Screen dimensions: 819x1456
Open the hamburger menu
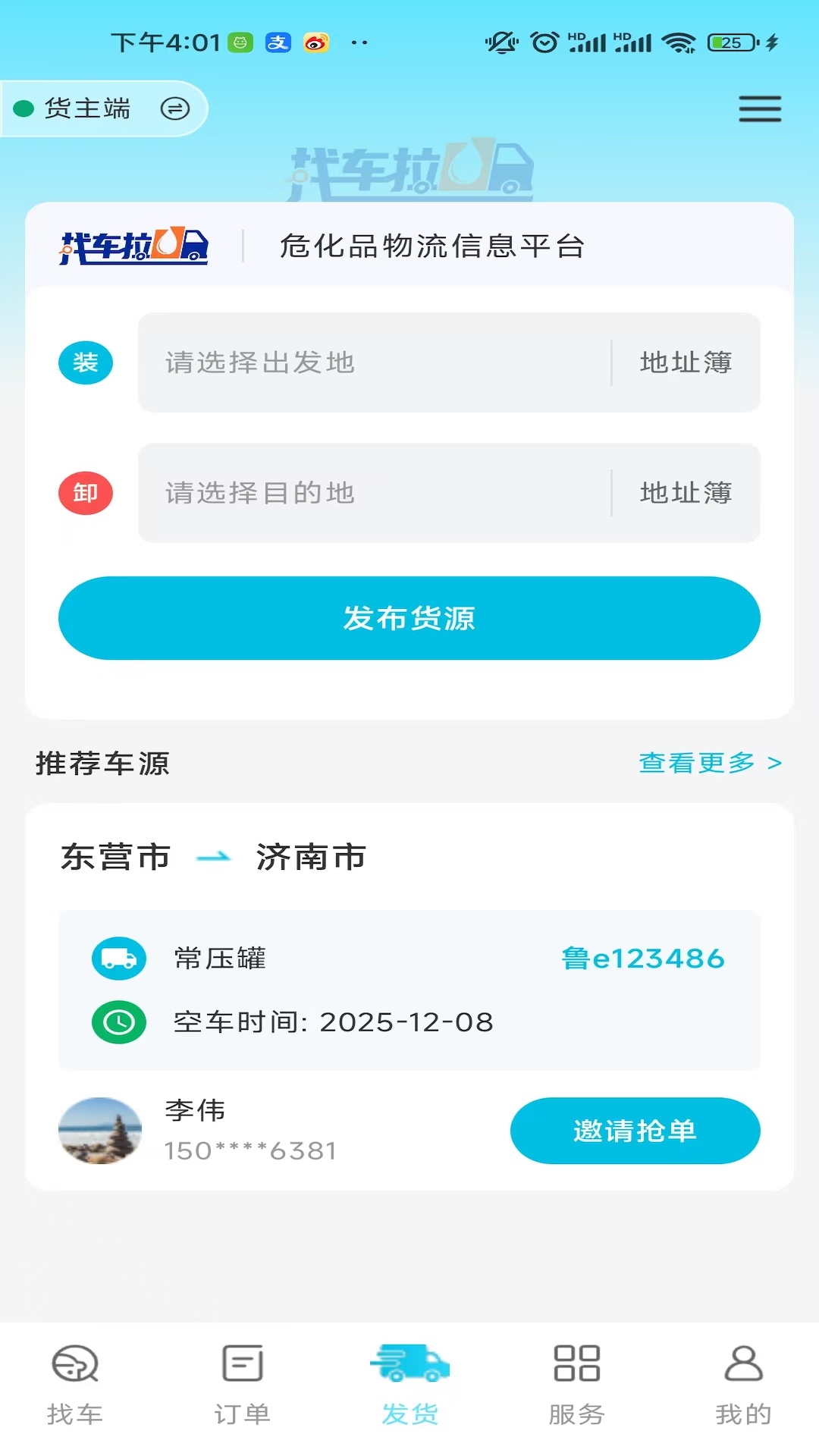[x=760, y=108]
